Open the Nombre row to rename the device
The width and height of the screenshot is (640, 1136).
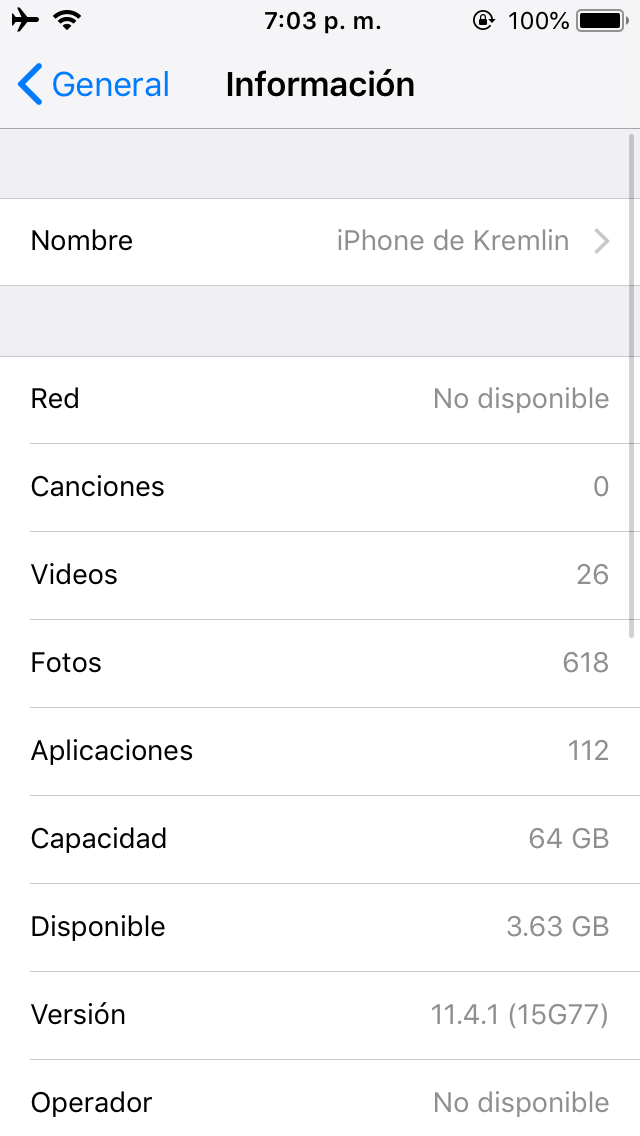320,241
